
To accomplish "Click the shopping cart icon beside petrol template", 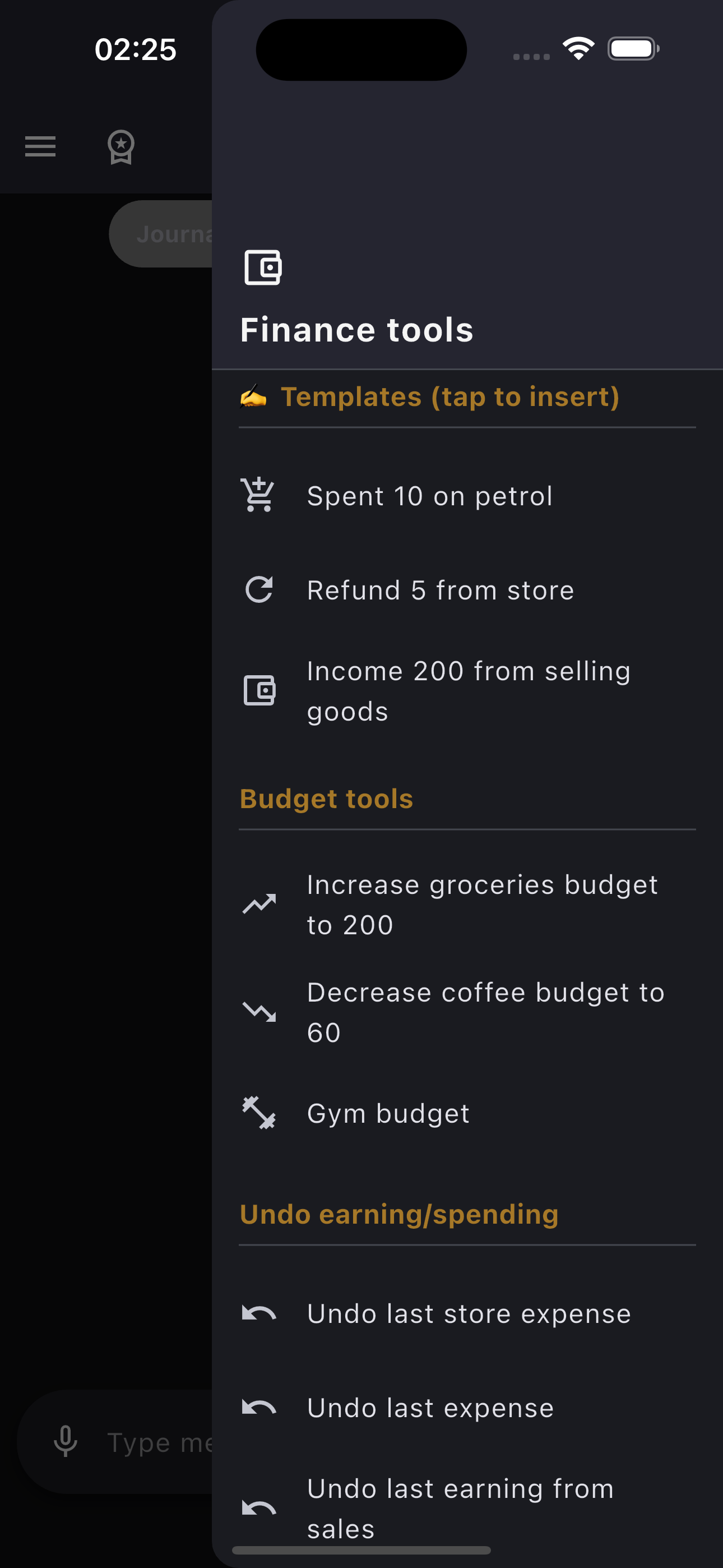I will (259, 495).
